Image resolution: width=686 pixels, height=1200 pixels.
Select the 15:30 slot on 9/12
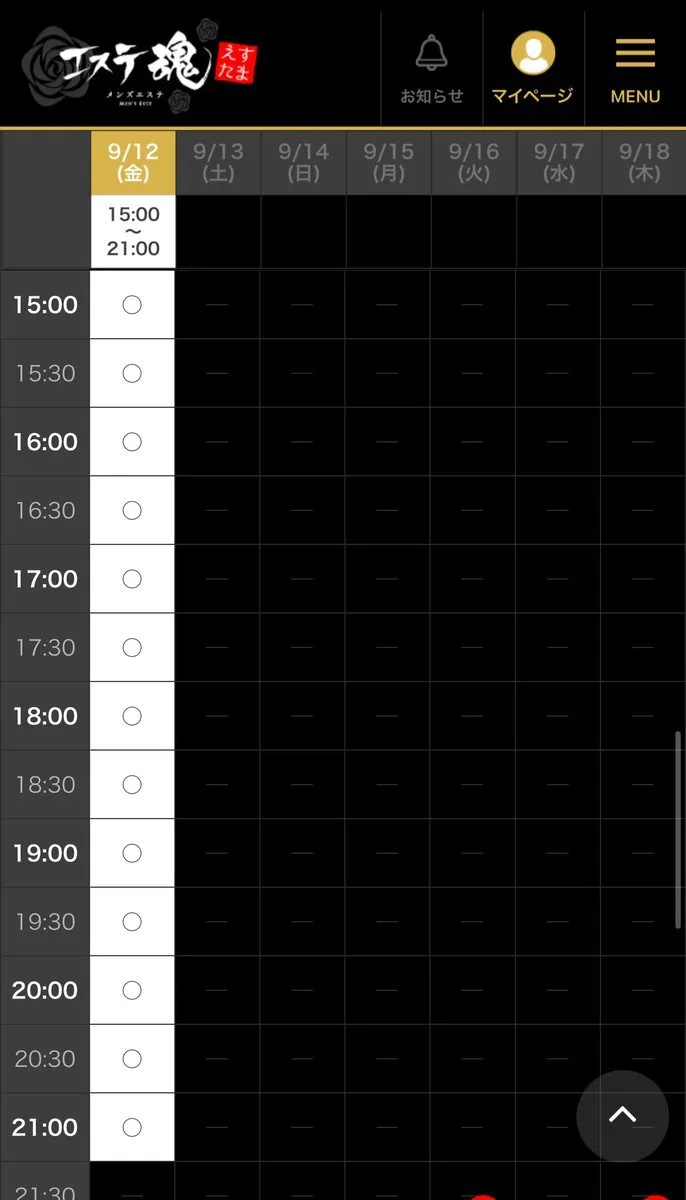[132, 373]
